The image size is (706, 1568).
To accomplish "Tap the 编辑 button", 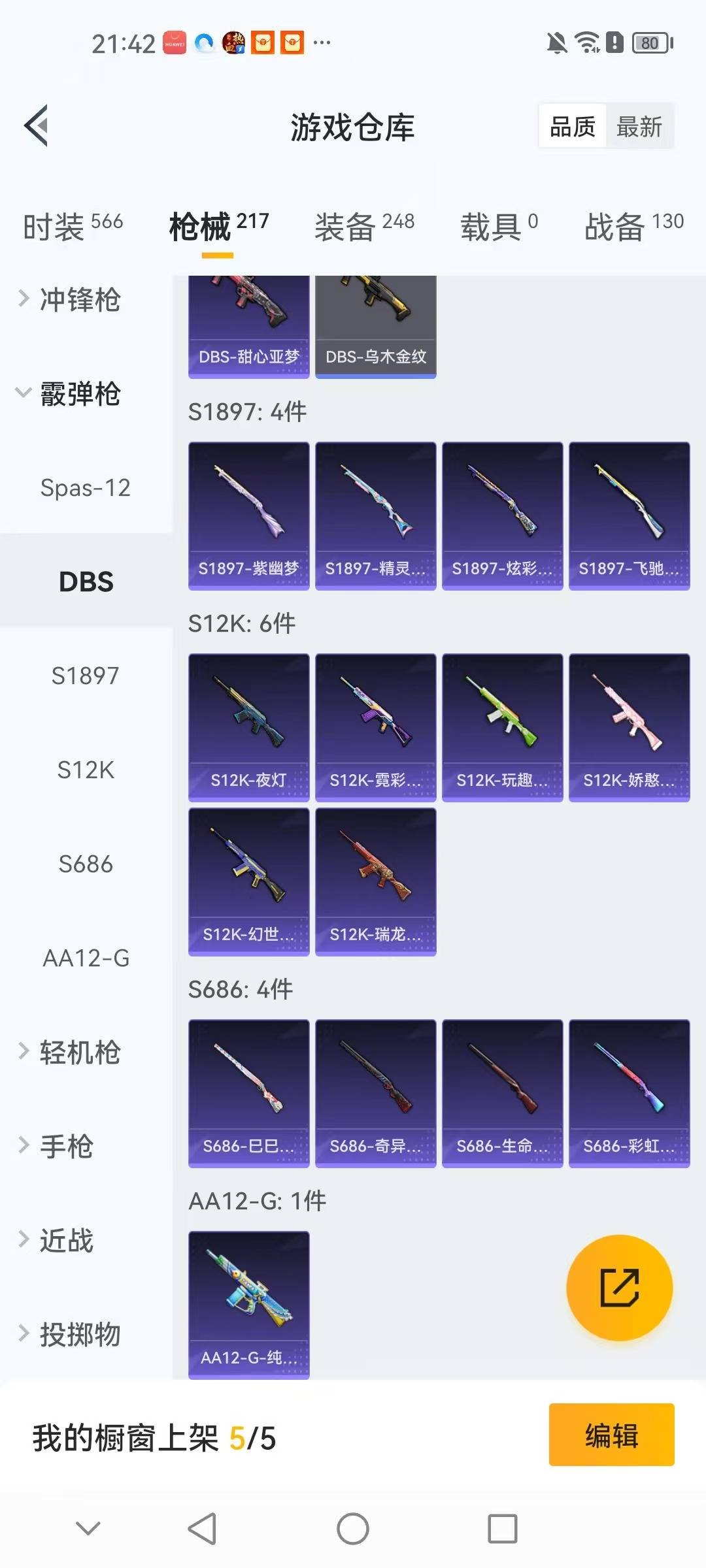I will pos(611,1434).
